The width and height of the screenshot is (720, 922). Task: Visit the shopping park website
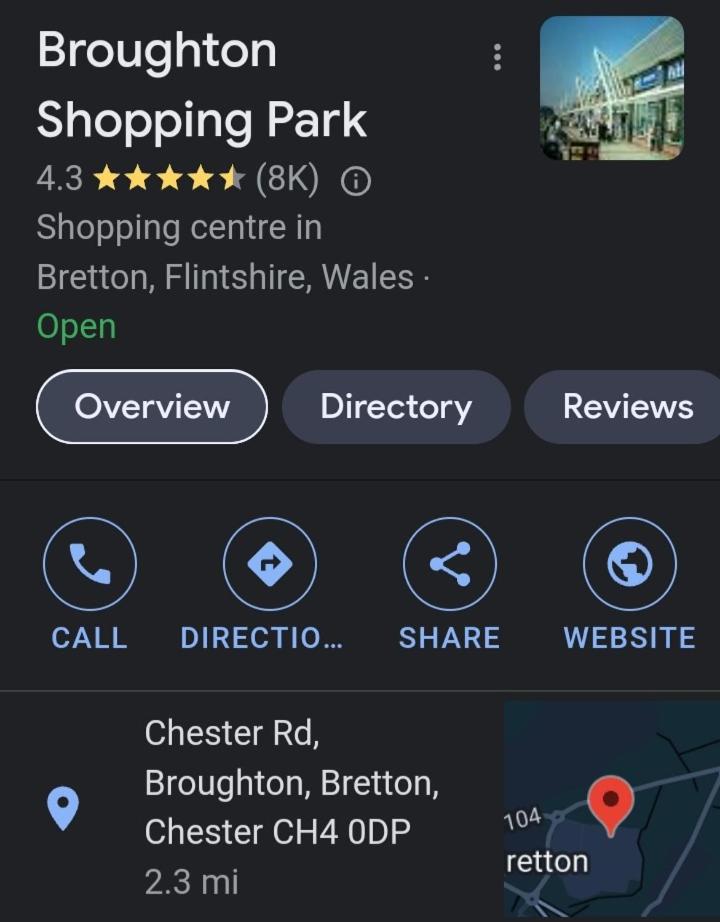(x=629, y=564)
